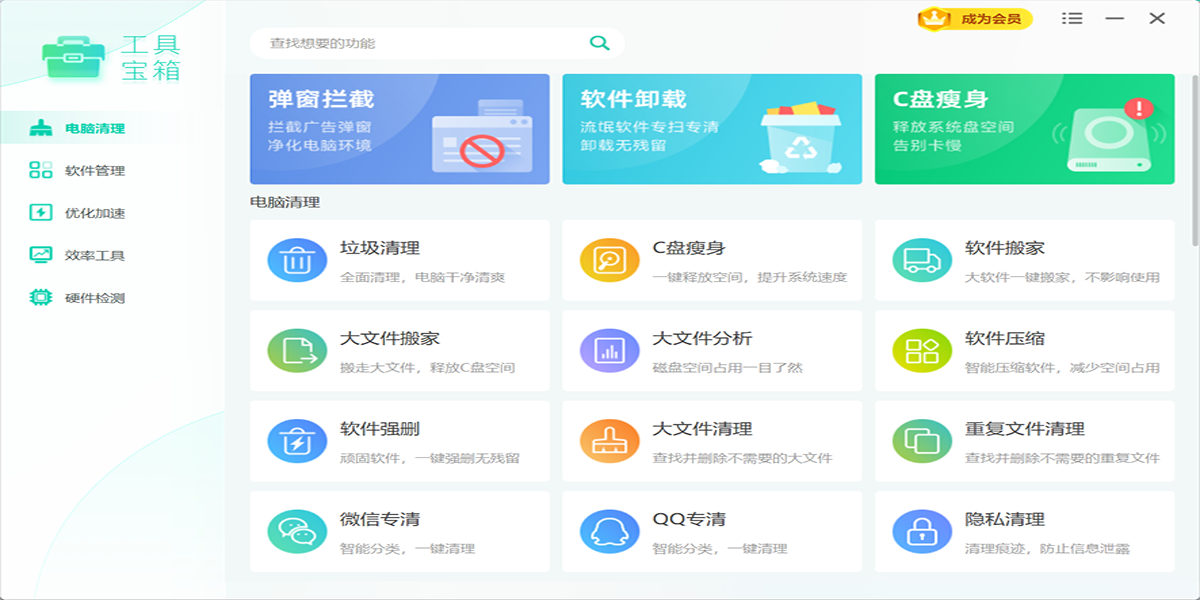Open 重复文件清理 tool

click(x=1024, y=441)
